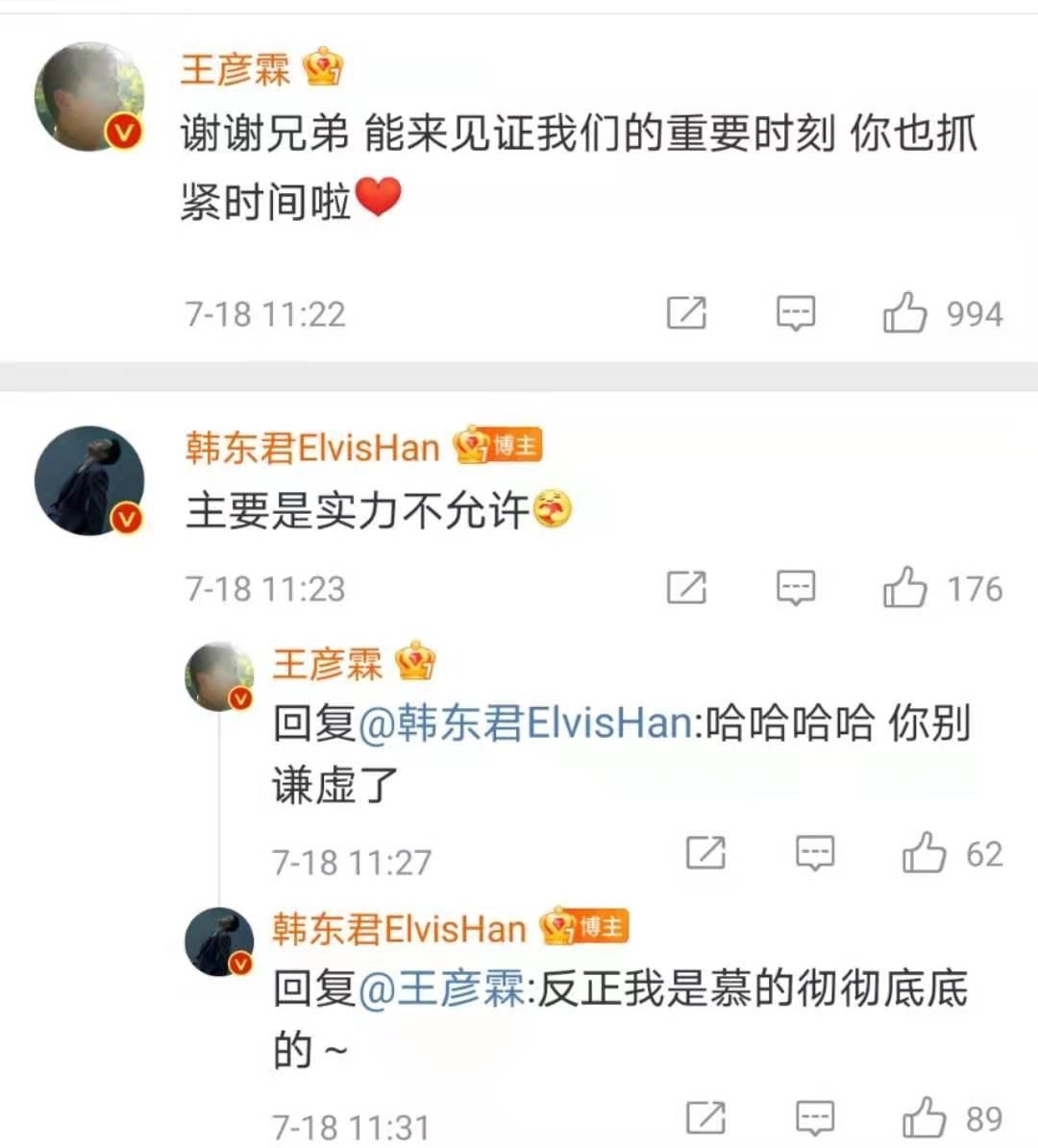Open 韩东君ElvisHan's avatar on 7-18 11:23 comment
1038x1148 pixels.
pyautogui.click(x=88, y=480)
